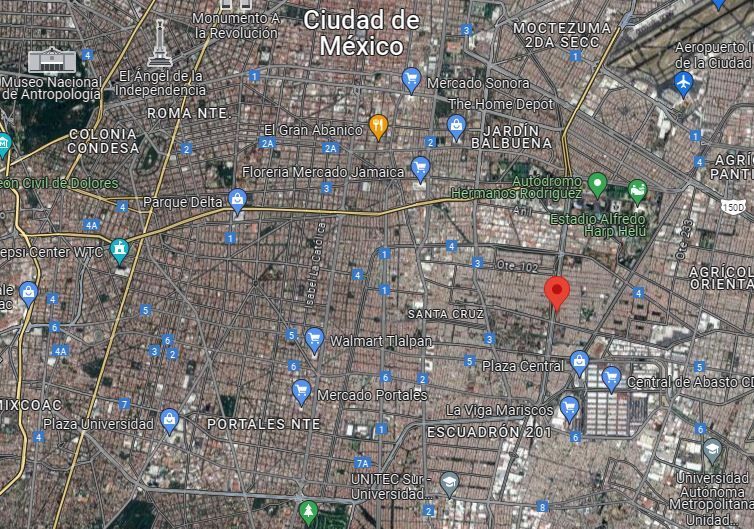Select El Ángel de la Independencia landmark
754x529 pixels.
coord(160,44)
